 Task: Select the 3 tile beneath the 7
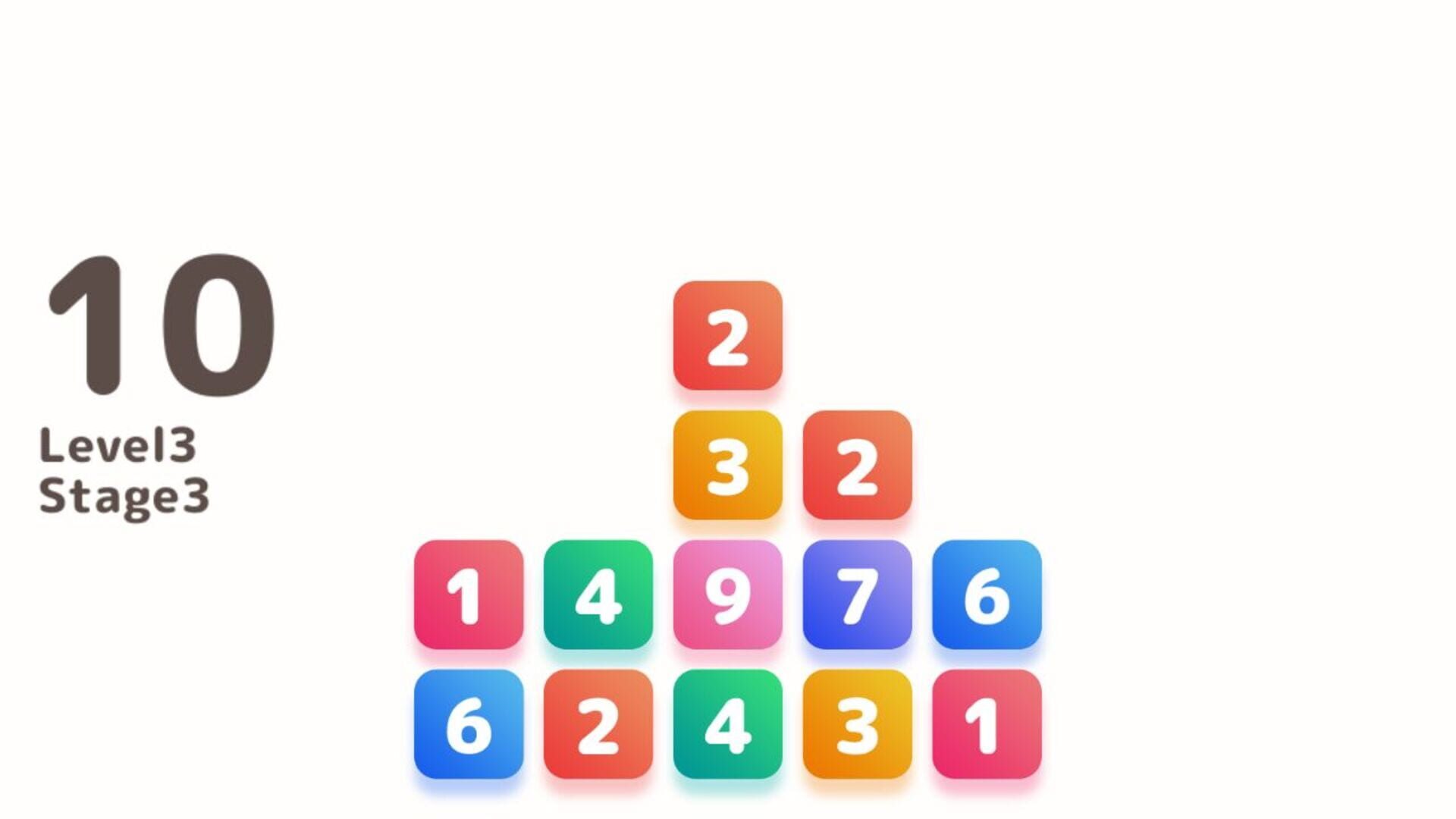[x=857, y=724]
